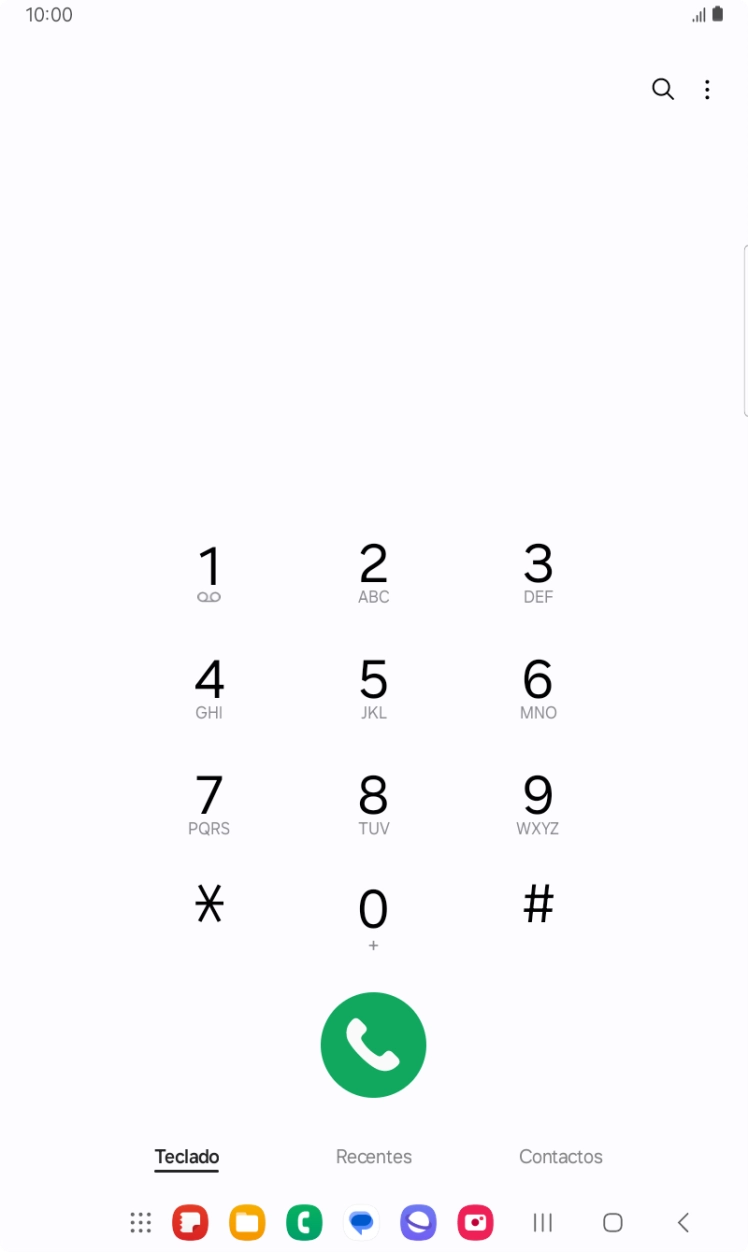Open Instagram from the dock
Screen dimensions: 748x1252
point(475,1222)
